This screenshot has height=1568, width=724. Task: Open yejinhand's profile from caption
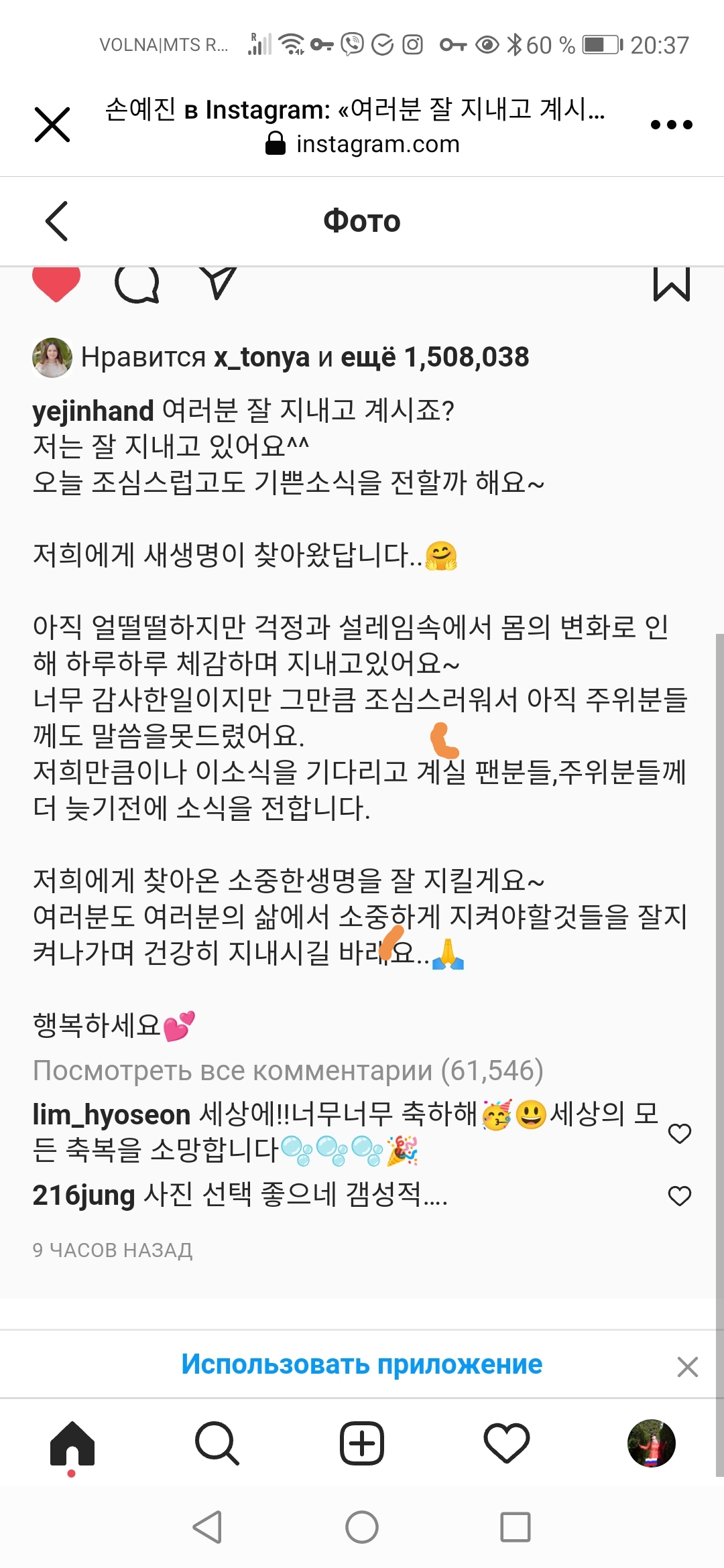(x=93, y=411)
